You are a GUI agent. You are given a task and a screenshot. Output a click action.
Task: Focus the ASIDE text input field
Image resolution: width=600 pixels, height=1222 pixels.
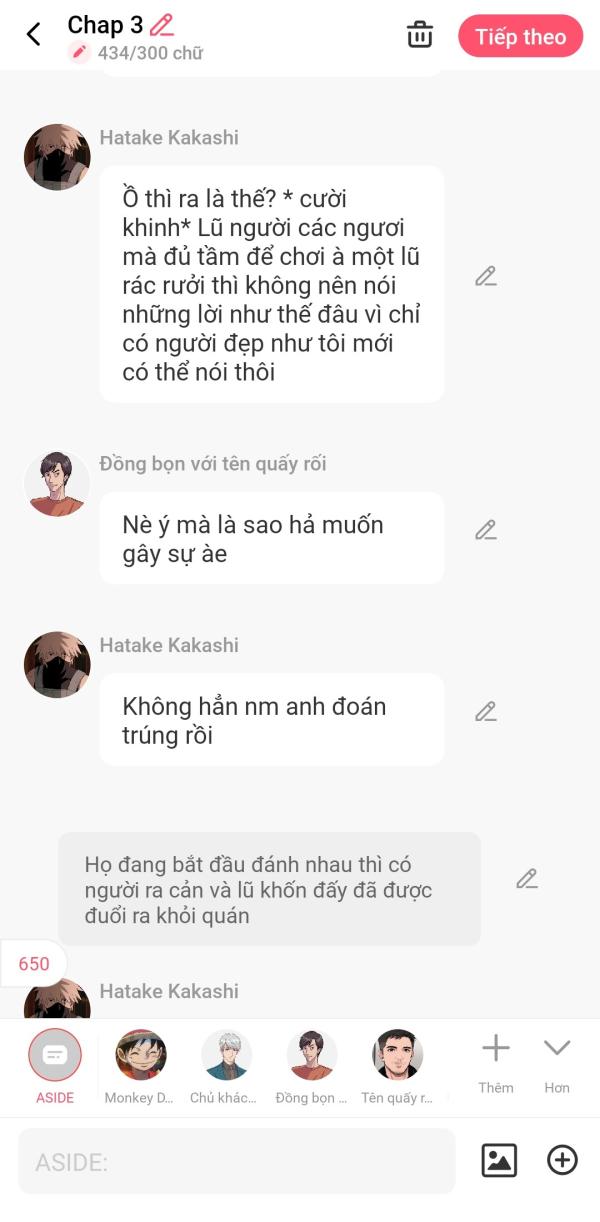point(236,1161)
